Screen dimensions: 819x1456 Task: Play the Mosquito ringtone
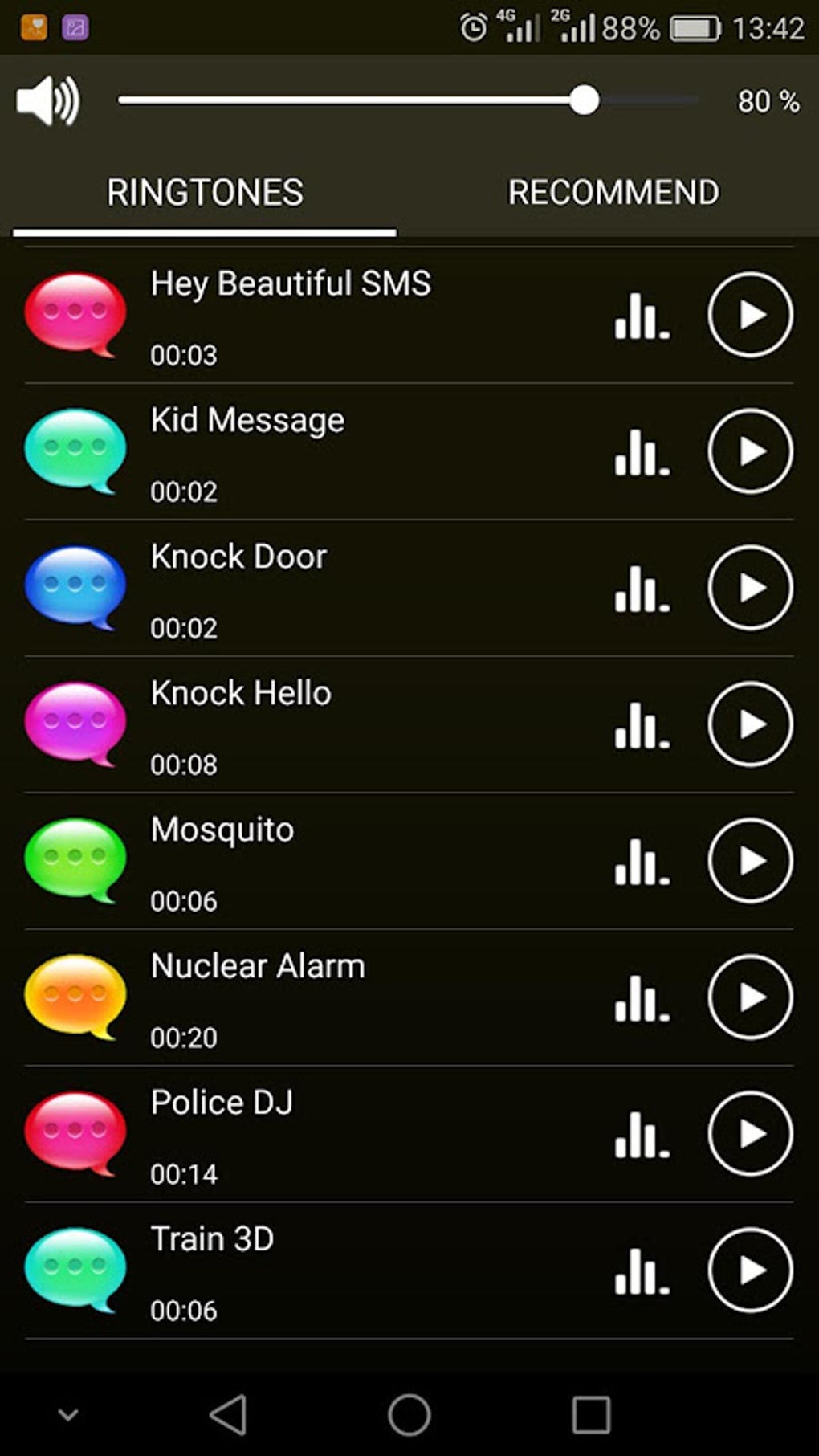point(750,861)
